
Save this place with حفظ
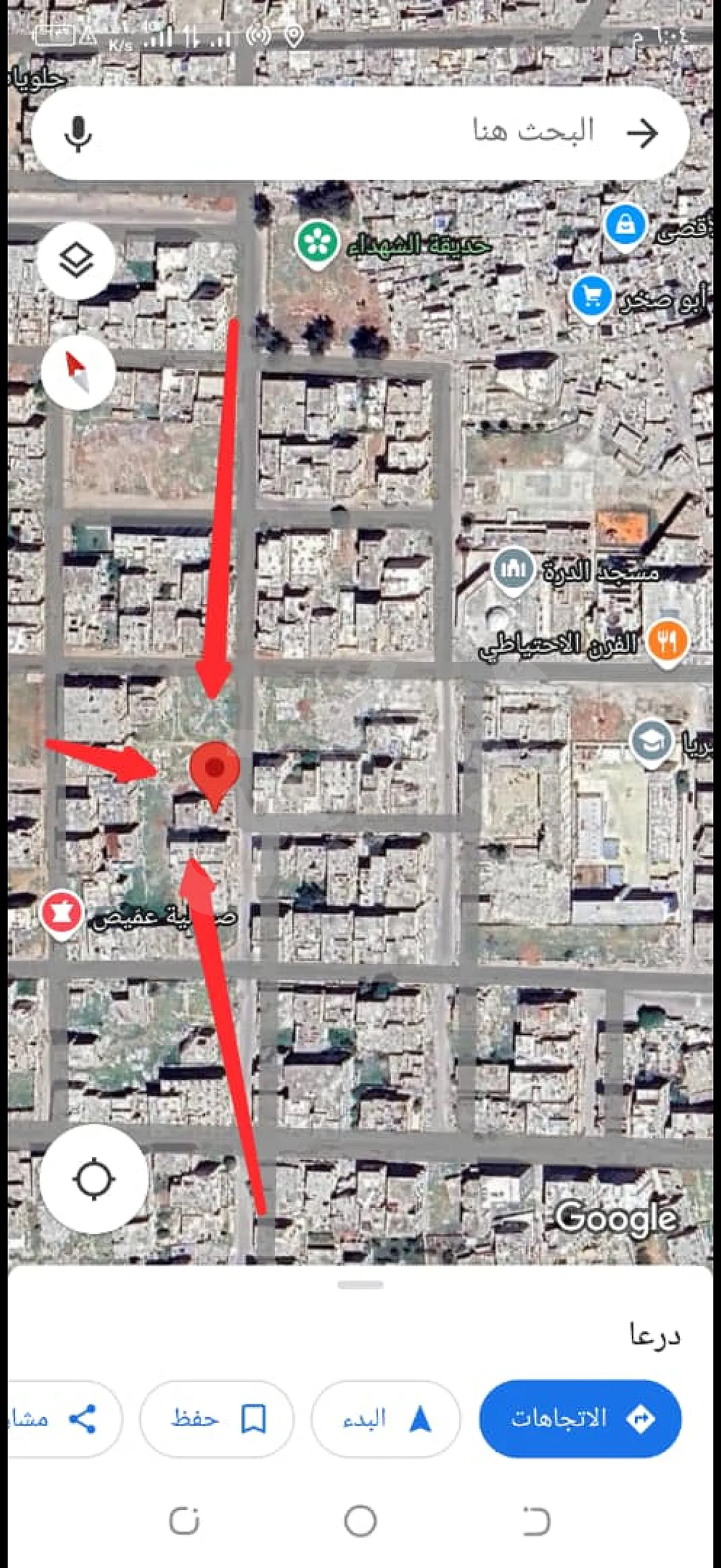[x=216, y=1419]
